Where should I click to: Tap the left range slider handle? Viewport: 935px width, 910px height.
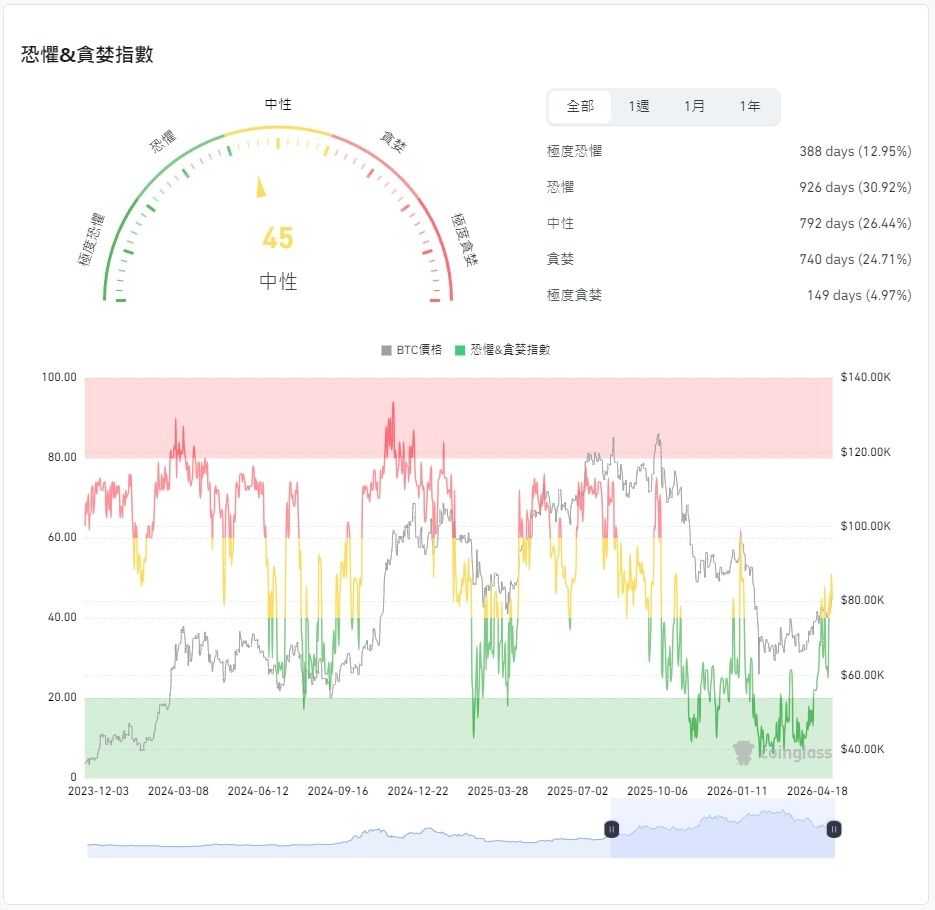coord(611,829)
